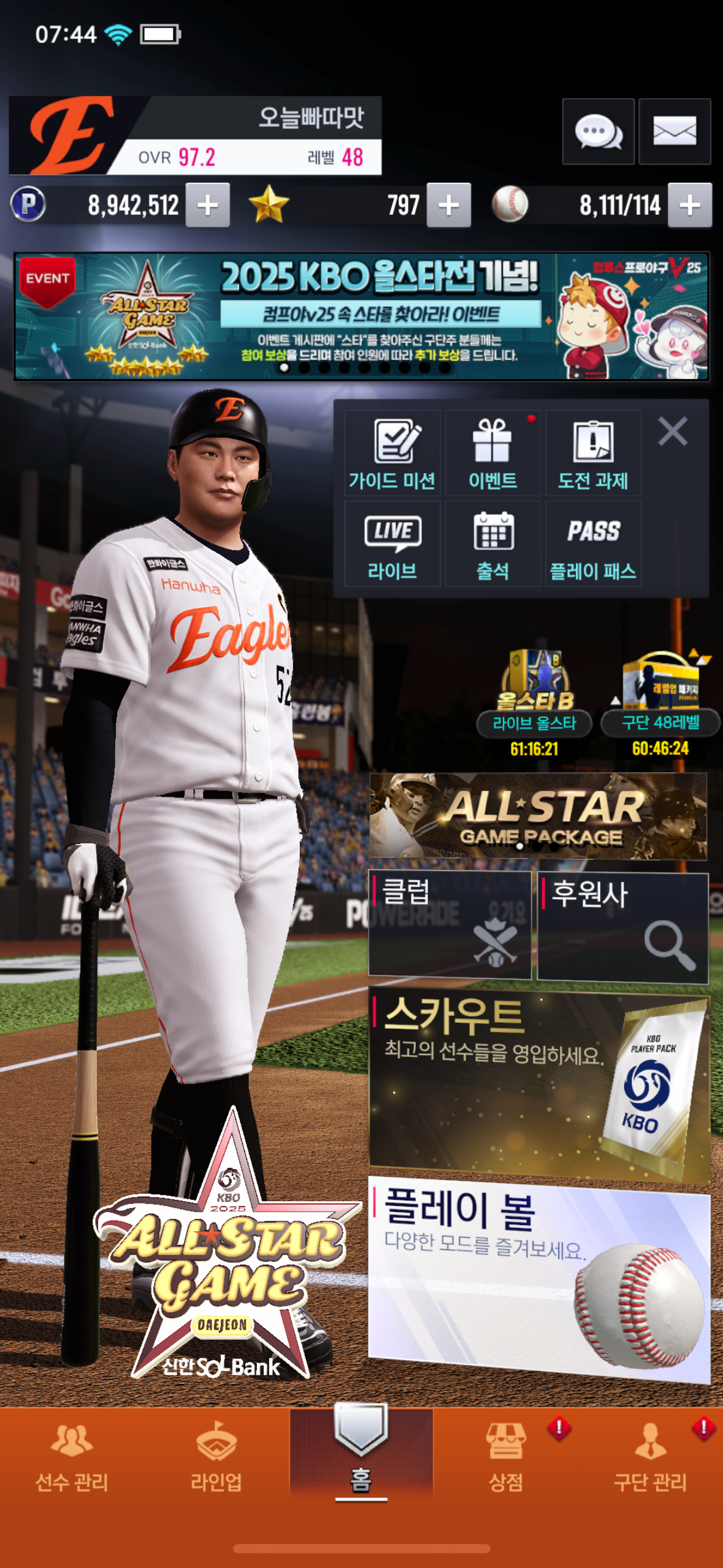Open the 클럽 tile
The image size is (723, 1568).
click(449, 925)
